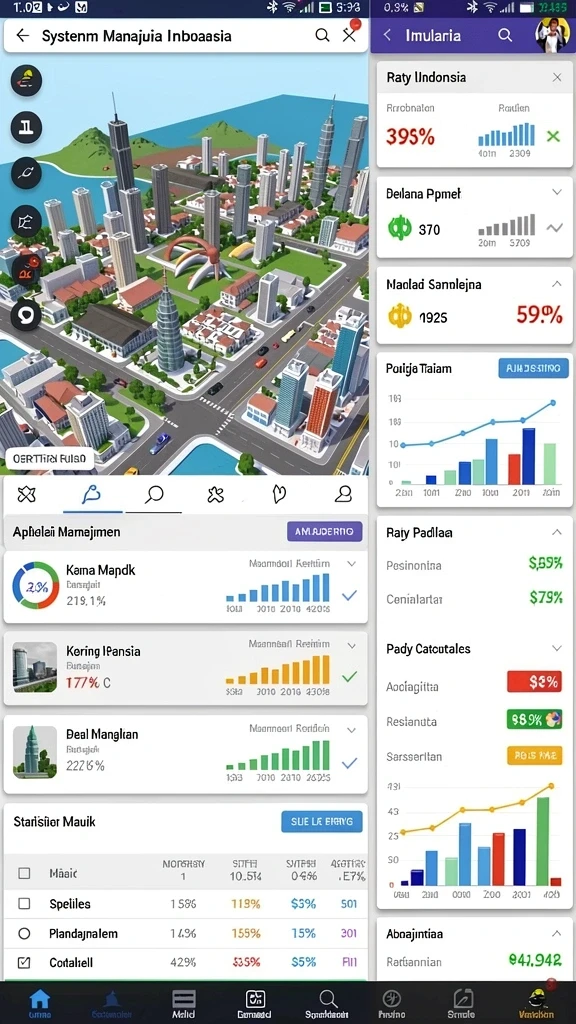Open search in the purple Imularia header
Viewport: 576px width, 1024px height.
[x=505, y=35]
